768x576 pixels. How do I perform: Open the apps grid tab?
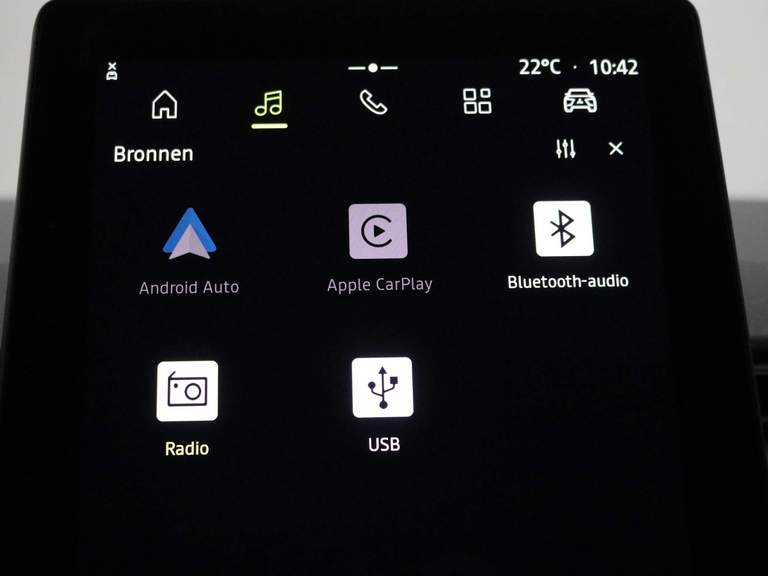(x=477, y=101)
